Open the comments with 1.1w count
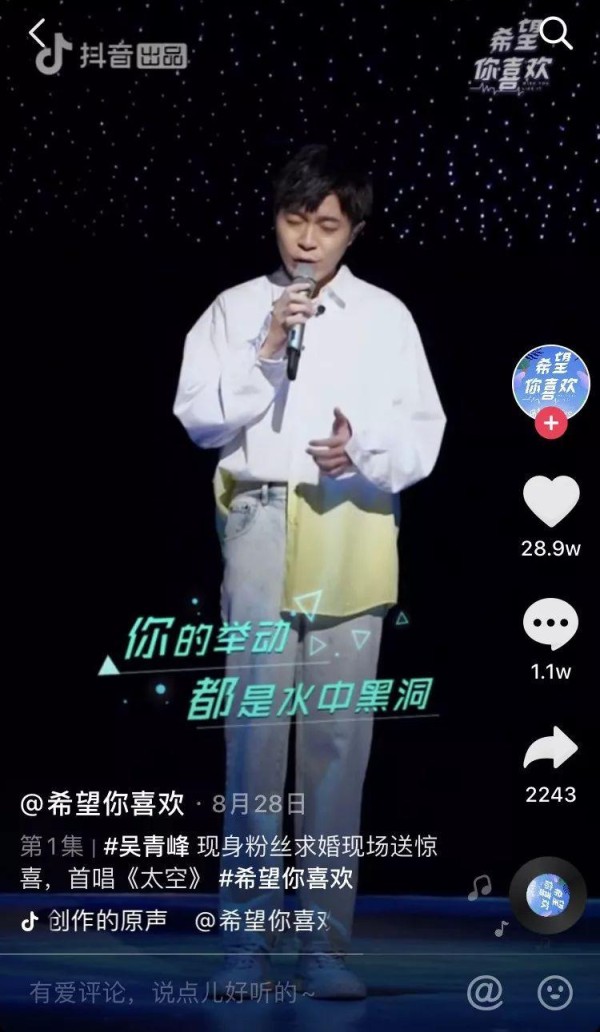This screenshot has height=1032, width=600. [551, 625]
